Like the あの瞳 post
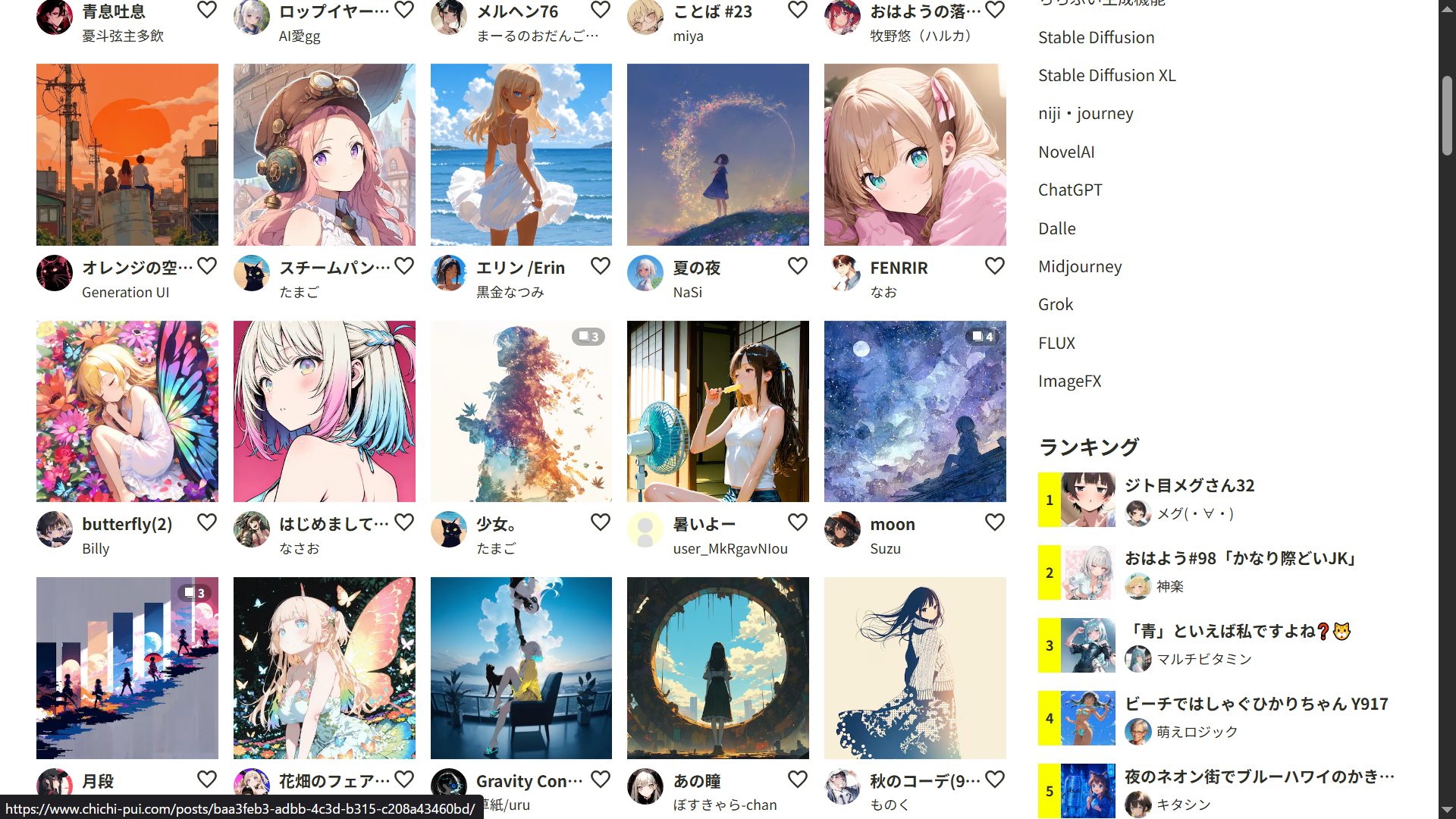This screenshot has width=1456, height=819. point(797,779)
